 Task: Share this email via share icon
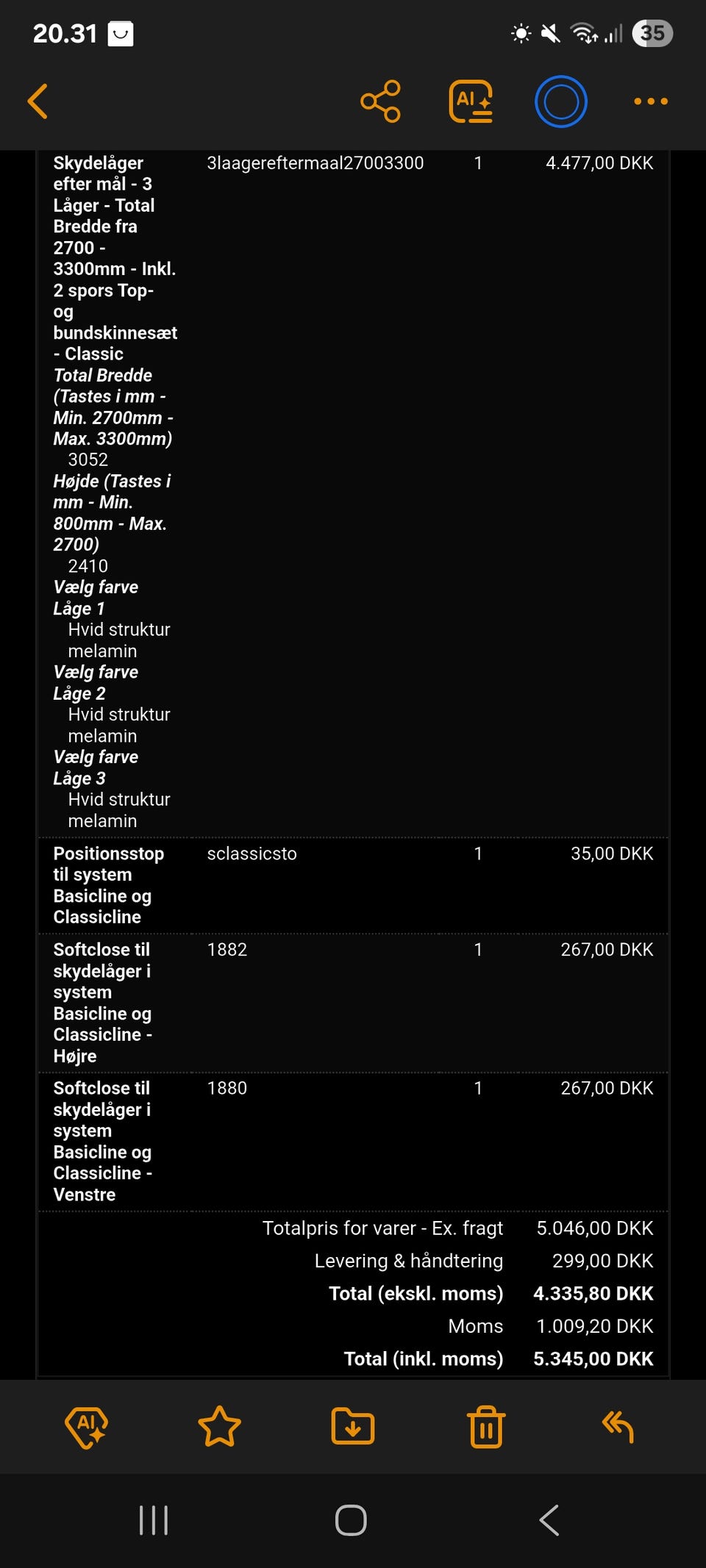380,101
